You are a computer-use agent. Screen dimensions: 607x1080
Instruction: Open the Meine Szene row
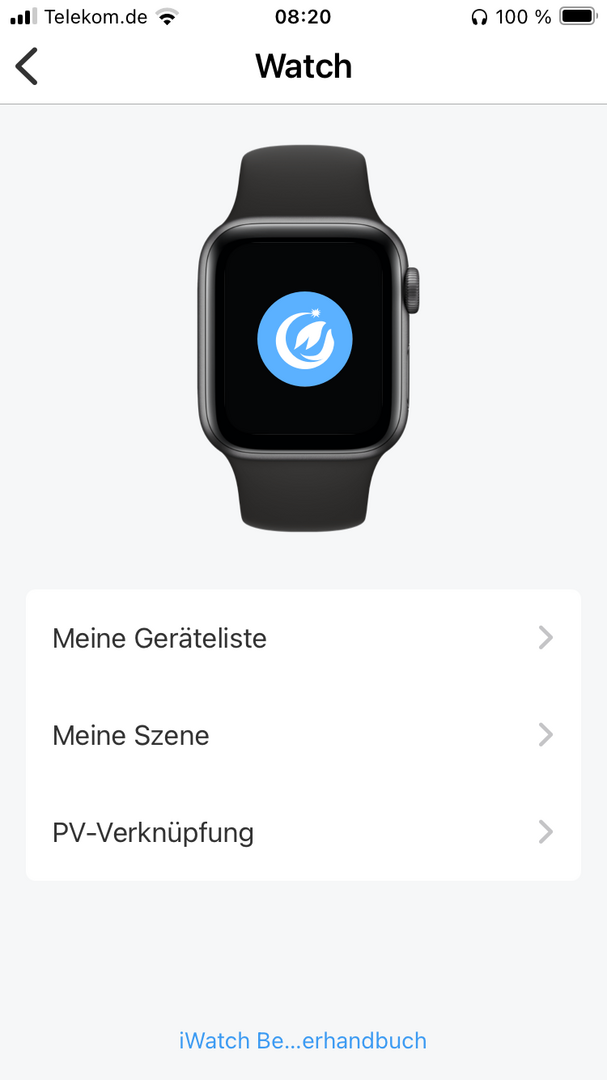(x=303, y=736)
